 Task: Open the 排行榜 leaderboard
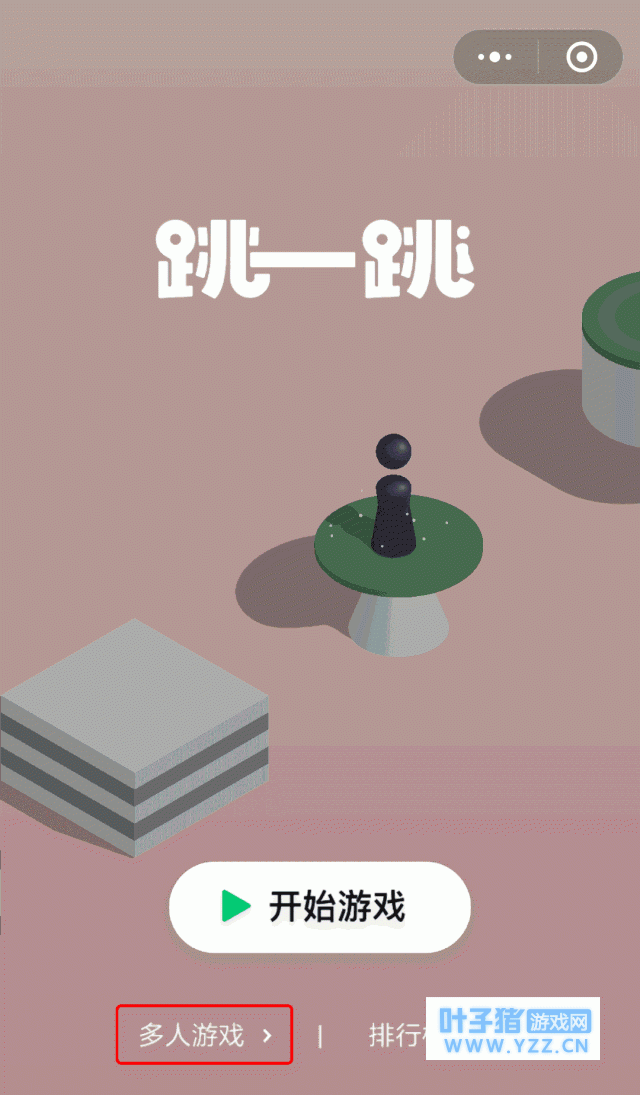396,1035
